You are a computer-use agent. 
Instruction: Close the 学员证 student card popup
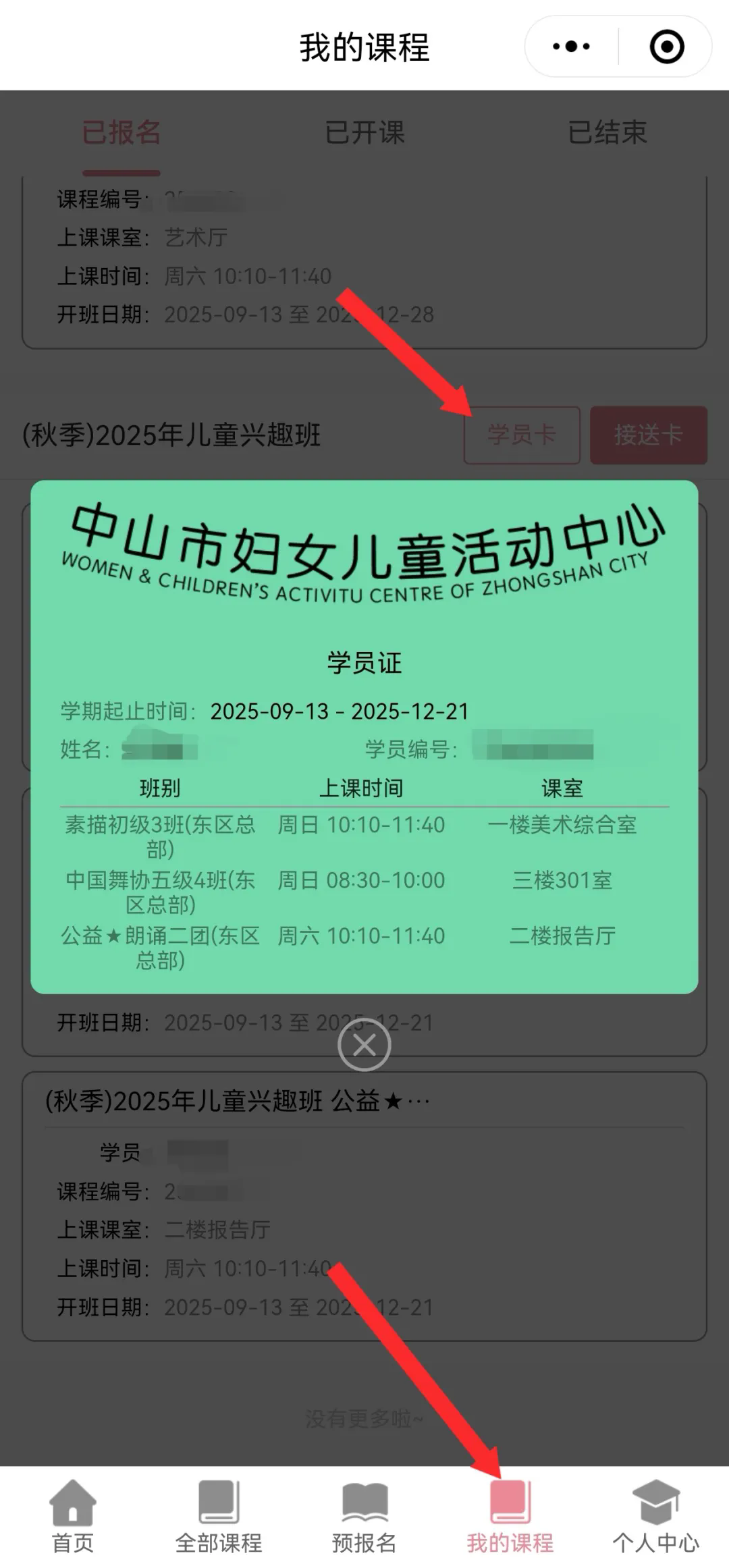[x=364, y=1045]
